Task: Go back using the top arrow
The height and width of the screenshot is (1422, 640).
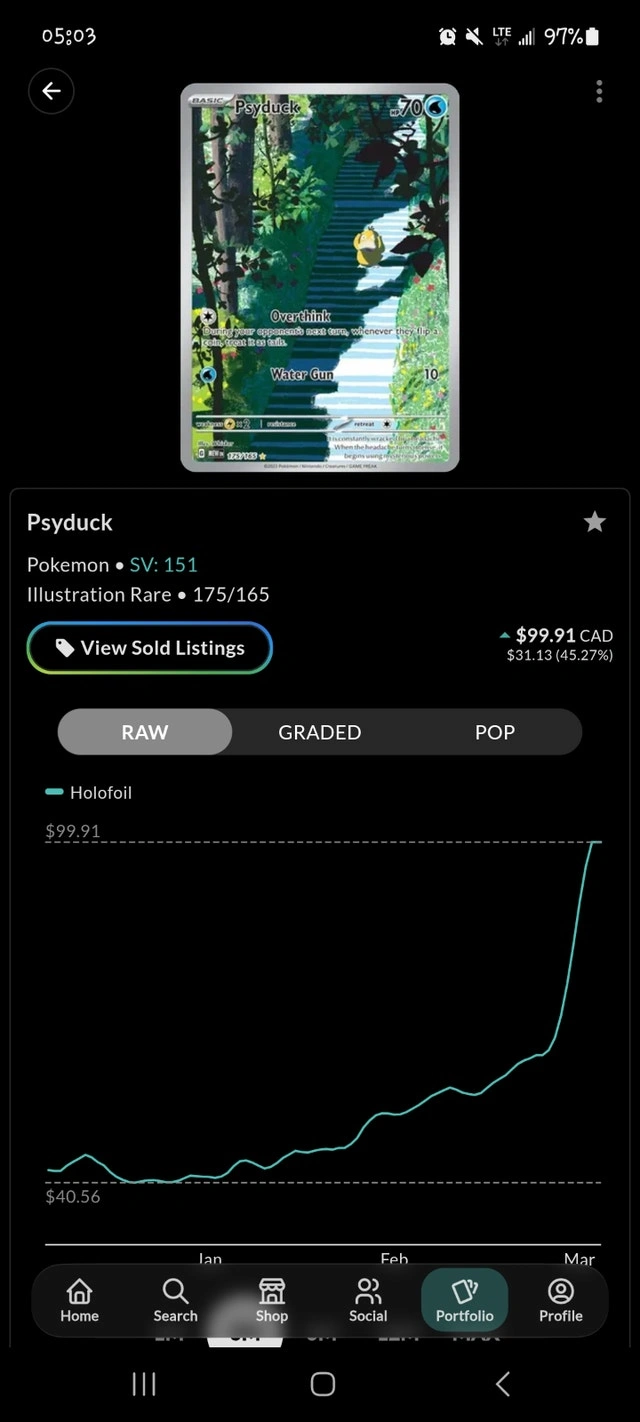Action: [51, 92]
